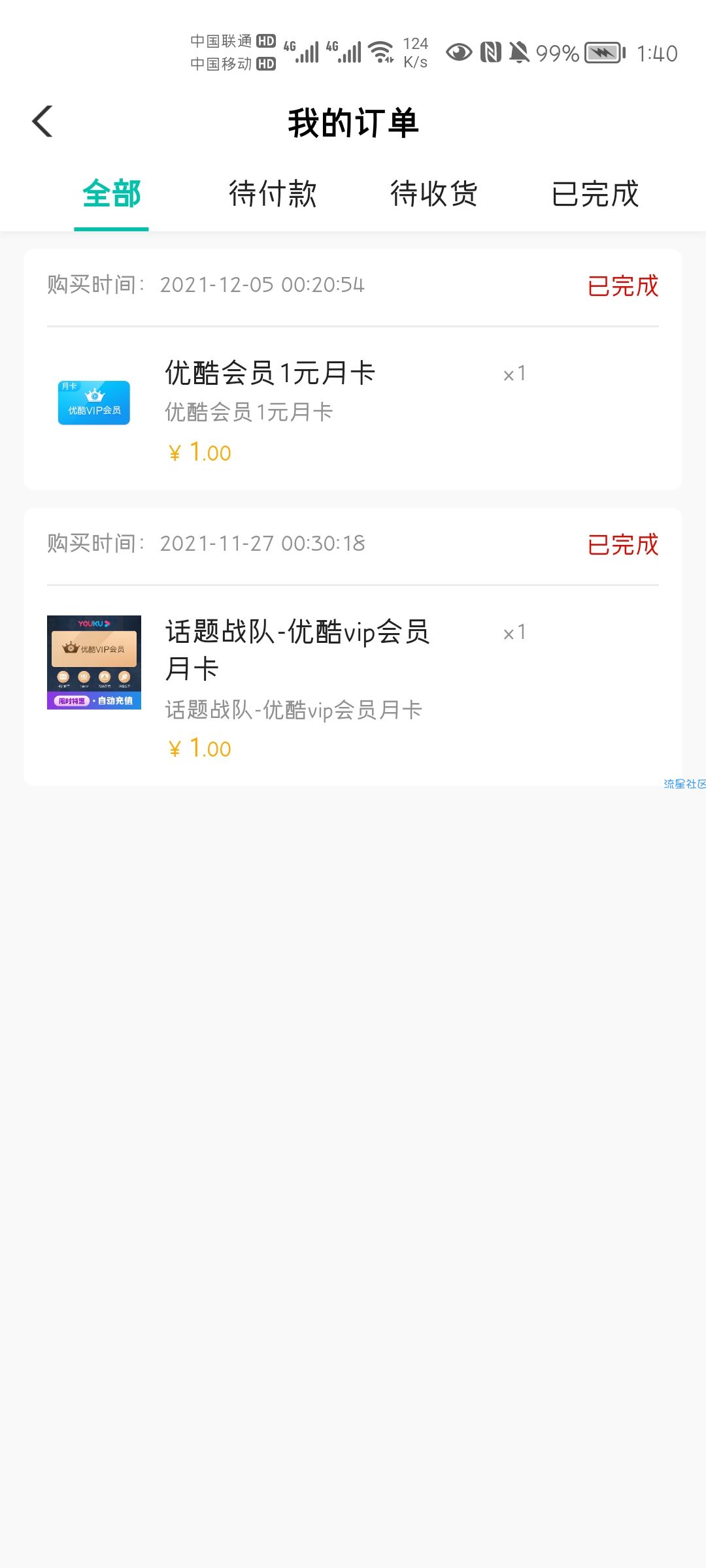Switch to the 待收货 tab

(x=434, y=194)
